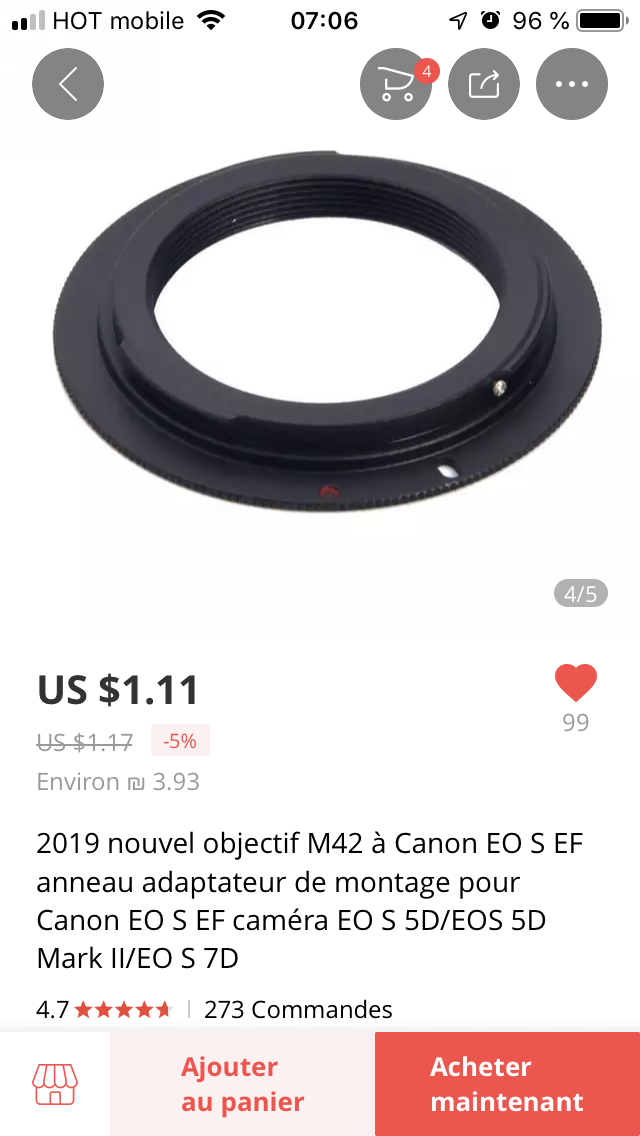640x1136 pixels.
Task: Add the adapter ring to the wishlist heart
Action: 575,684
